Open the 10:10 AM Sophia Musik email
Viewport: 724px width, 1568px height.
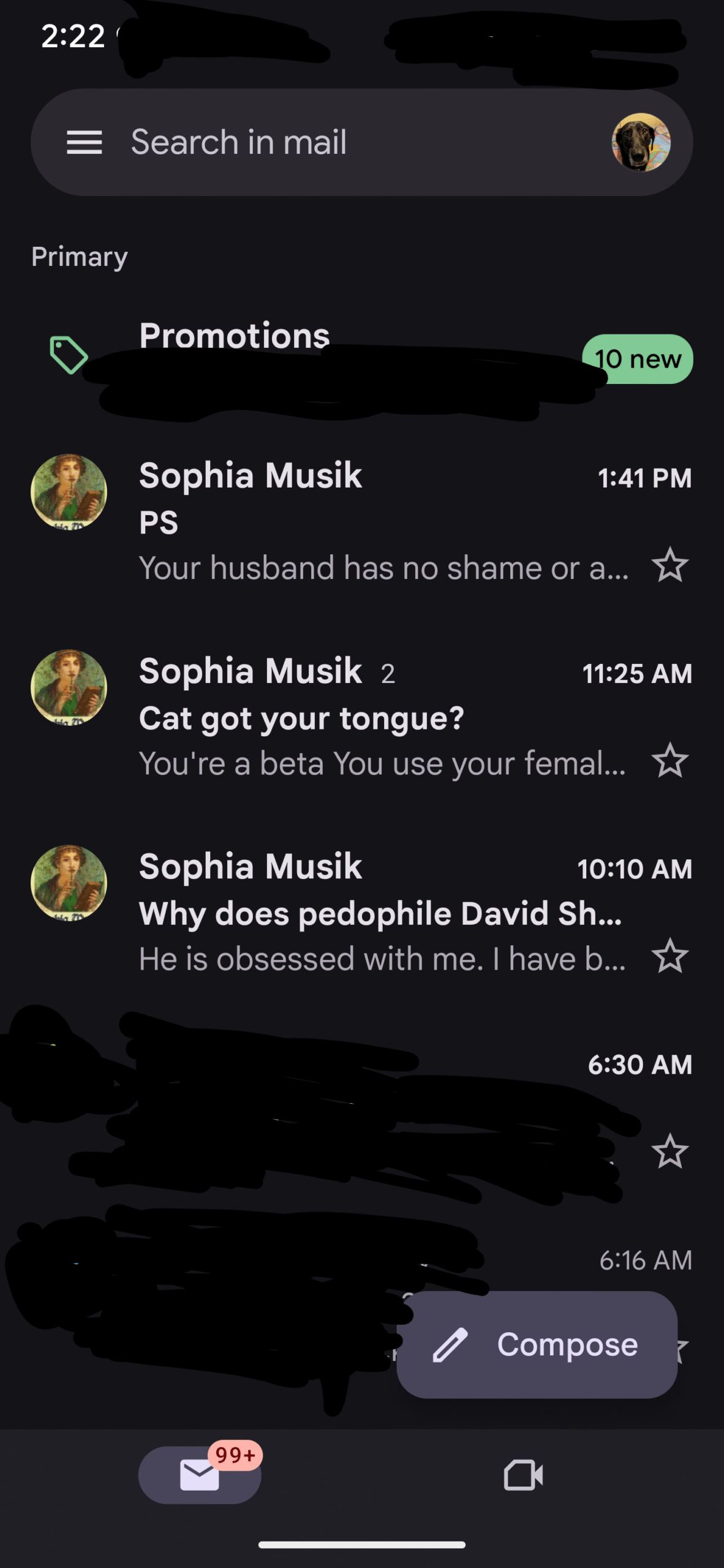pyautogui.click(x=361, y=913)
